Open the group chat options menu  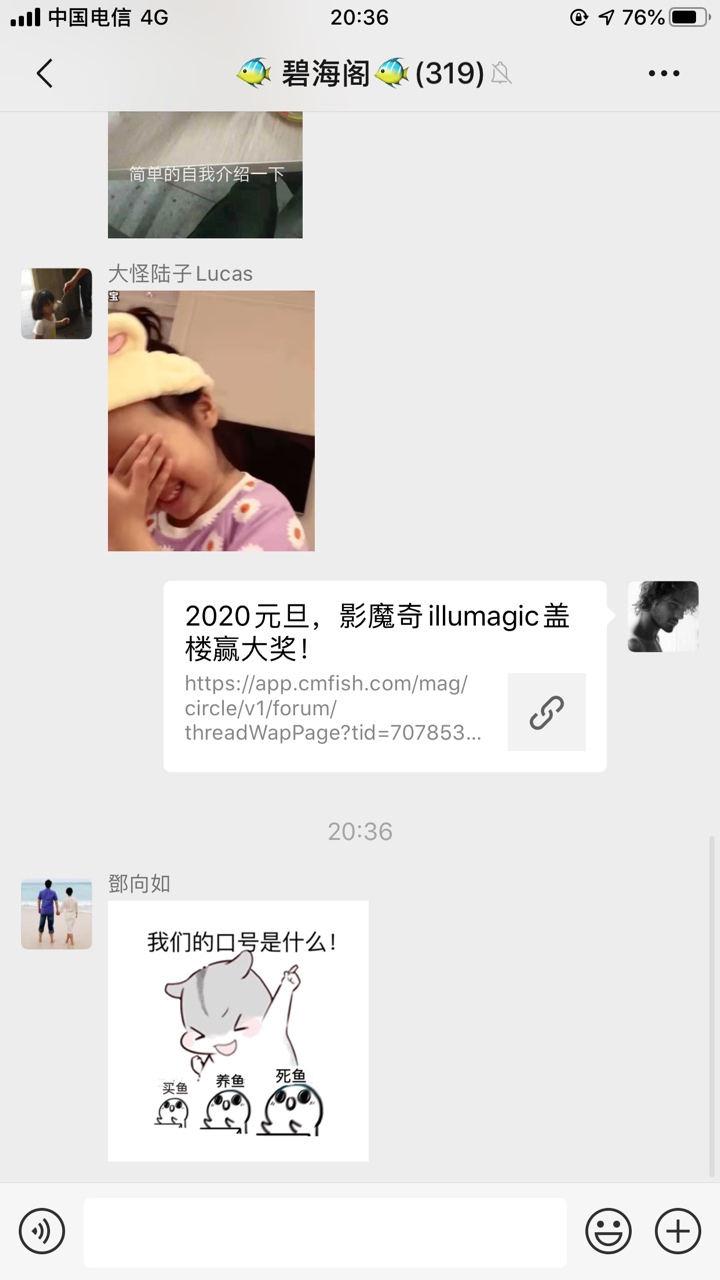coord(664,73)
